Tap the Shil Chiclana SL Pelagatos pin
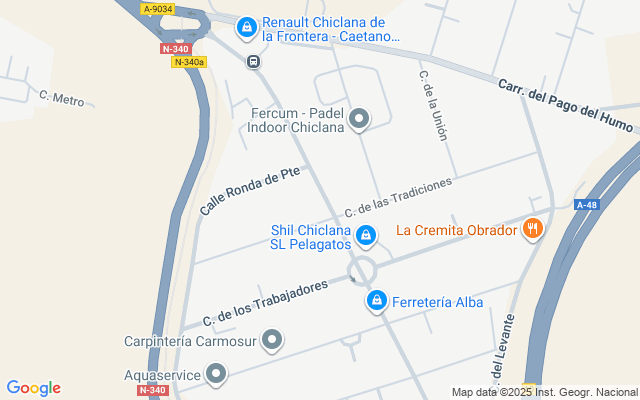The image size is (640, 400). 367,236
